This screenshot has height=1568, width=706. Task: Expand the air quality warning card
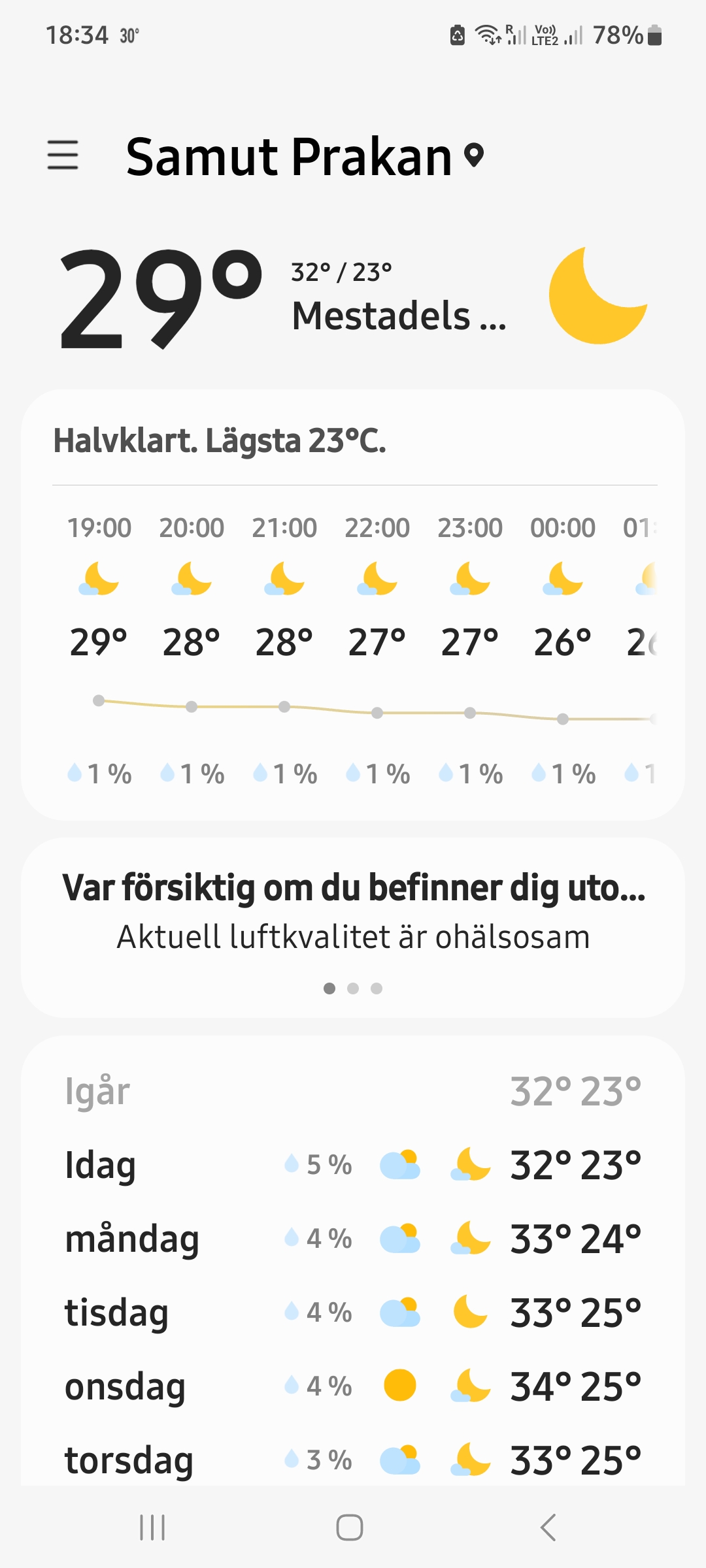pos(353,908)
